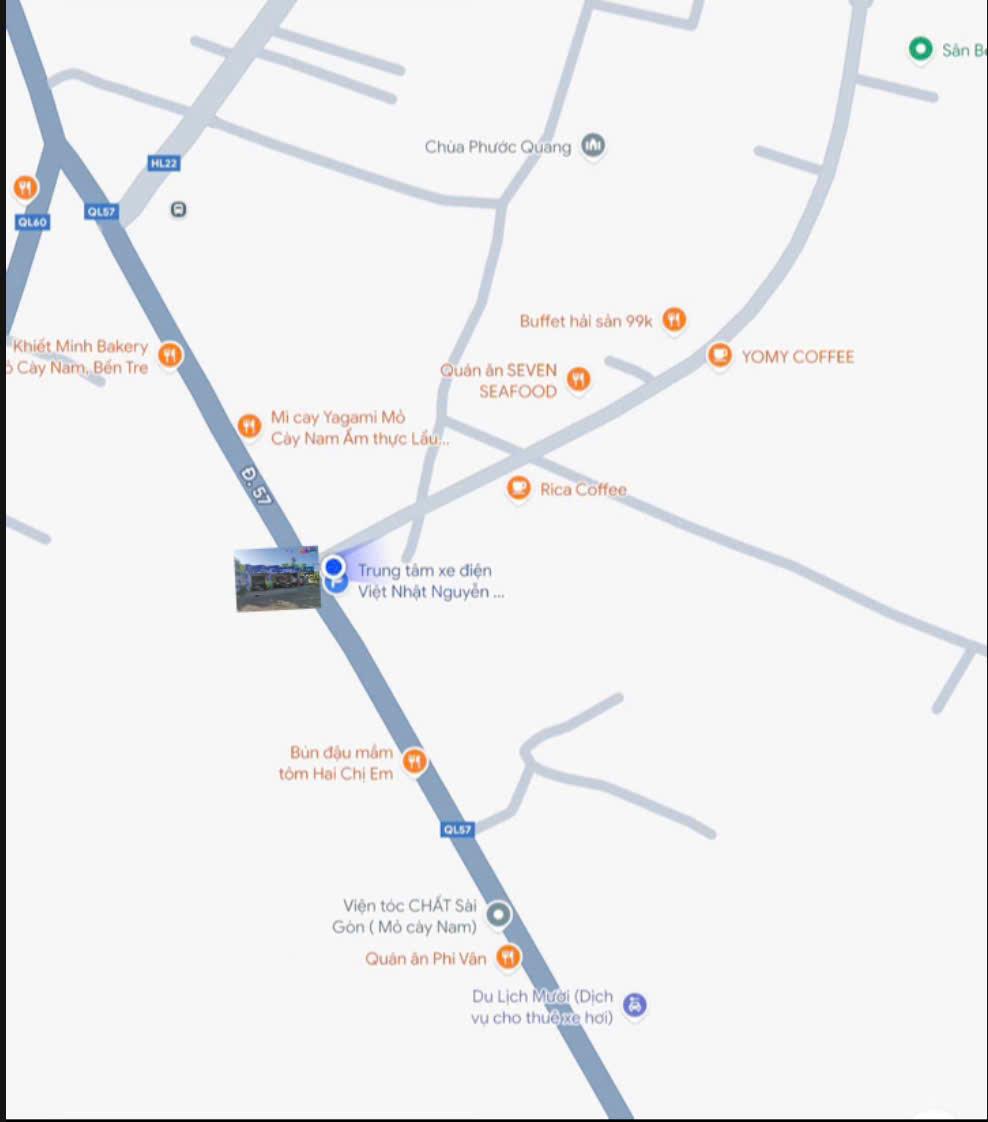Select the Quán ăn Phi Vân pin
Viewport: 988px width, 1122px height.
[x=508, y=958]
